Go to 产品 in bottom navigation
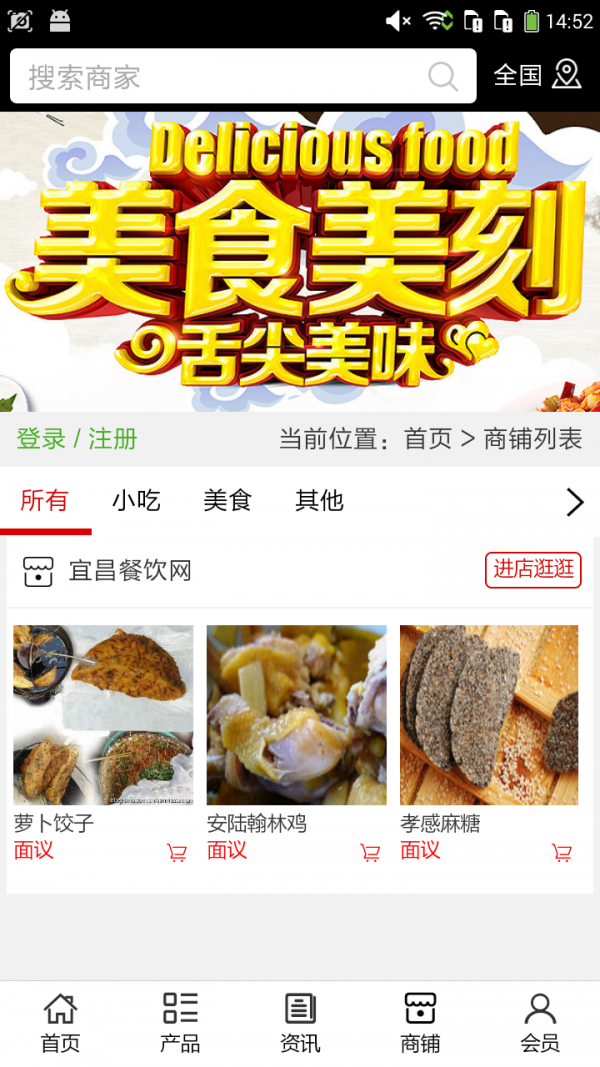The height and width of the screenshot is (1067, 600). (180, 1023)
